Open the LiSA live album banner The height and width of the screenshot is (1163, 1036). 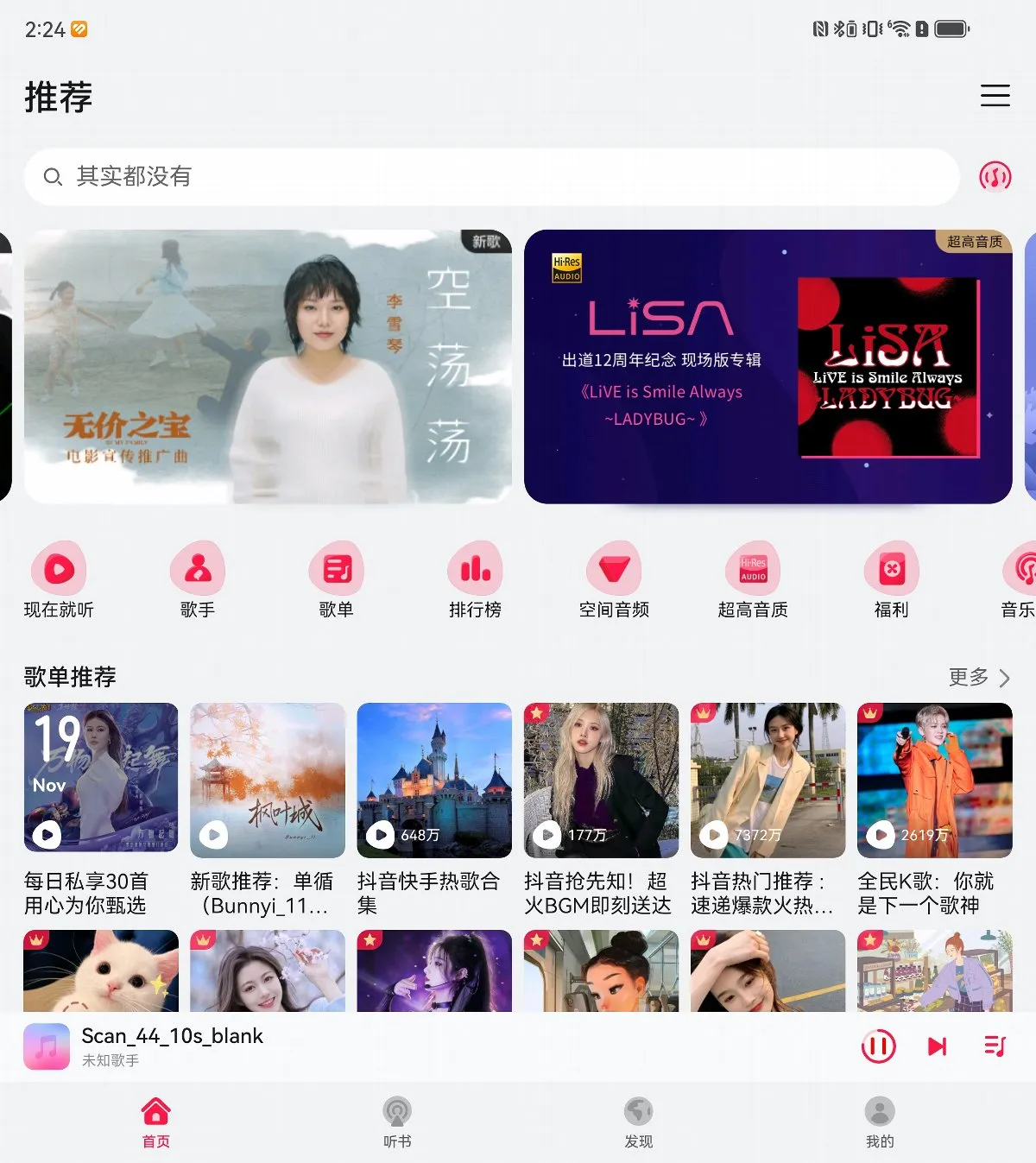[x=768, y=367]
